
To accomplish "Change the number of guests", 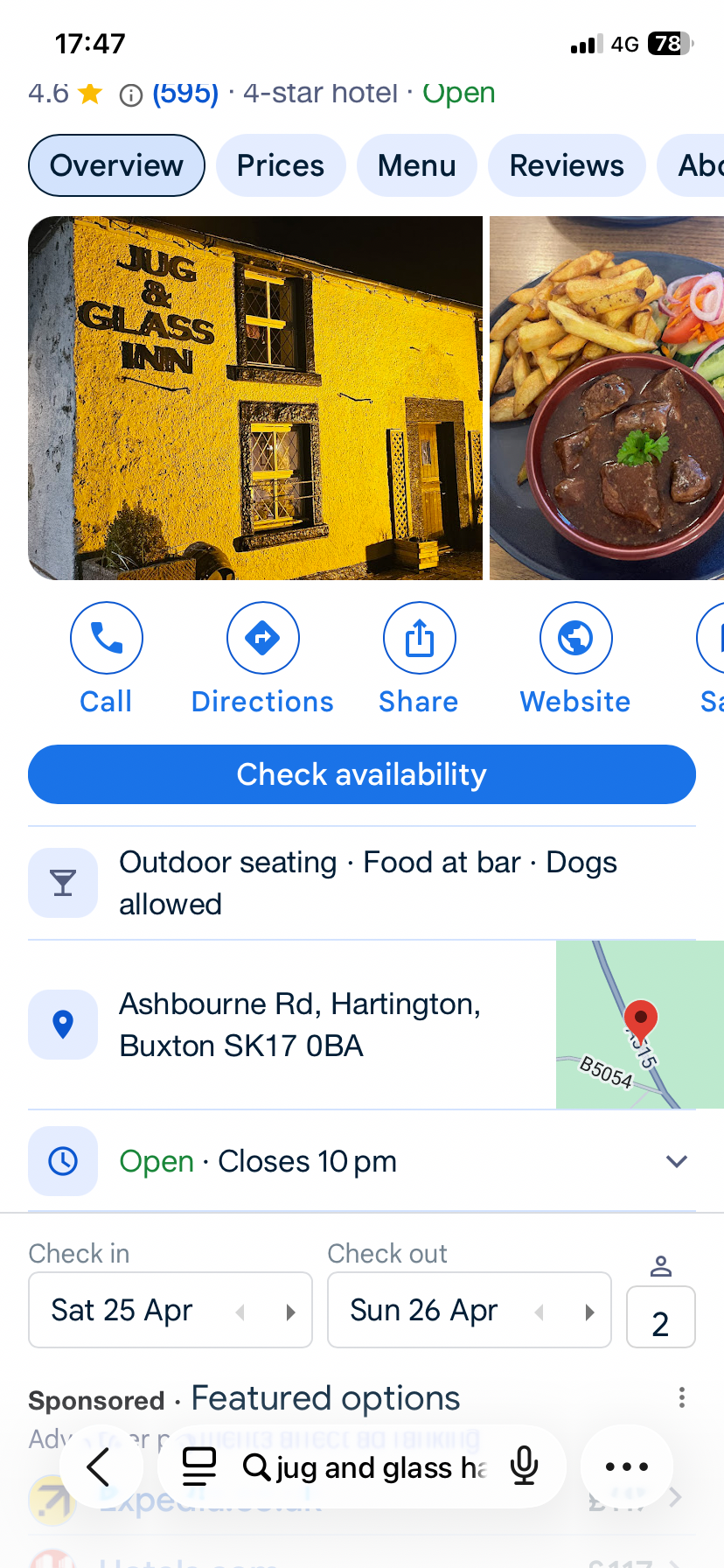I will click(x=661, y=1317).
